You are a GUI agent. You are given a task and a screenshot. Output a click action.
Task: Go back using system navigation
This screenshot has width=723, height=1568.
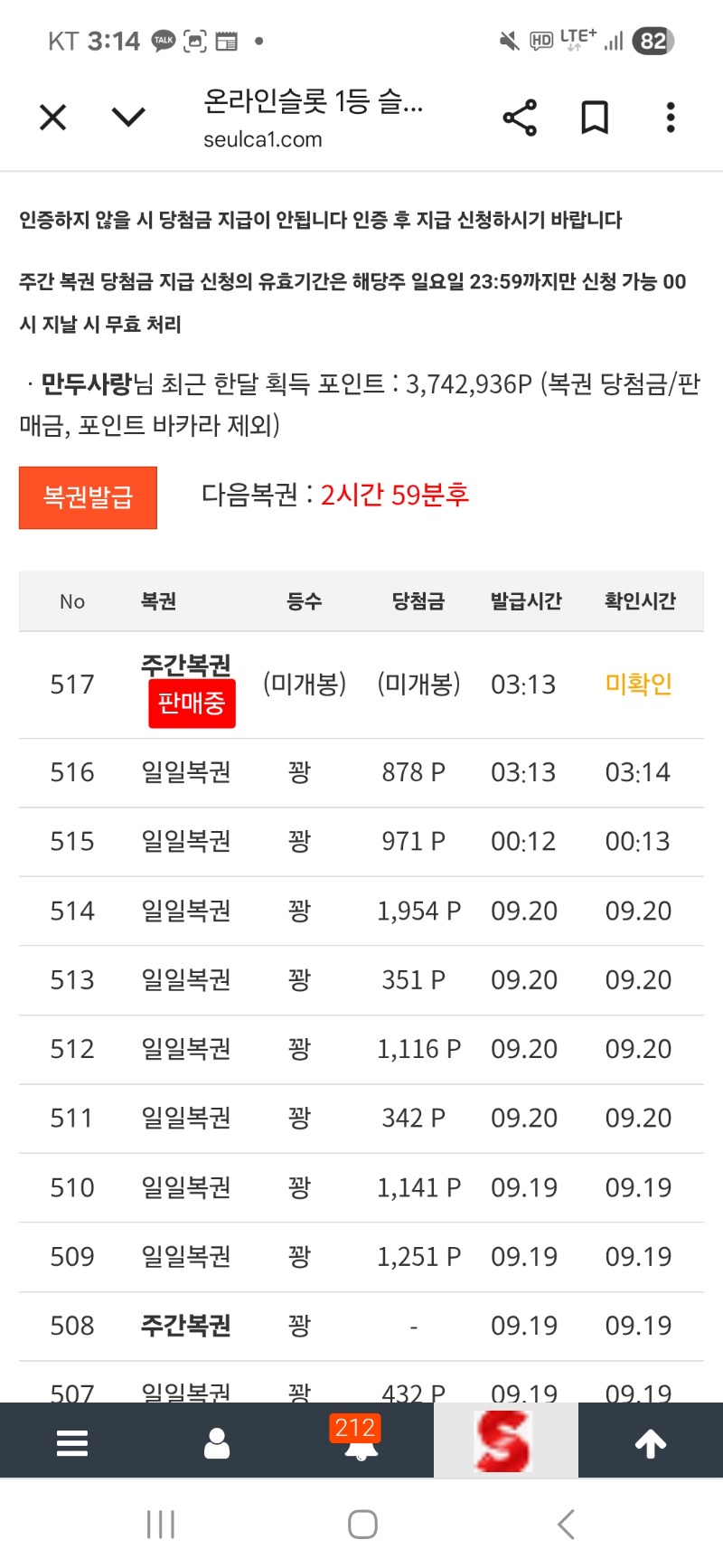tap(567, 1524)
